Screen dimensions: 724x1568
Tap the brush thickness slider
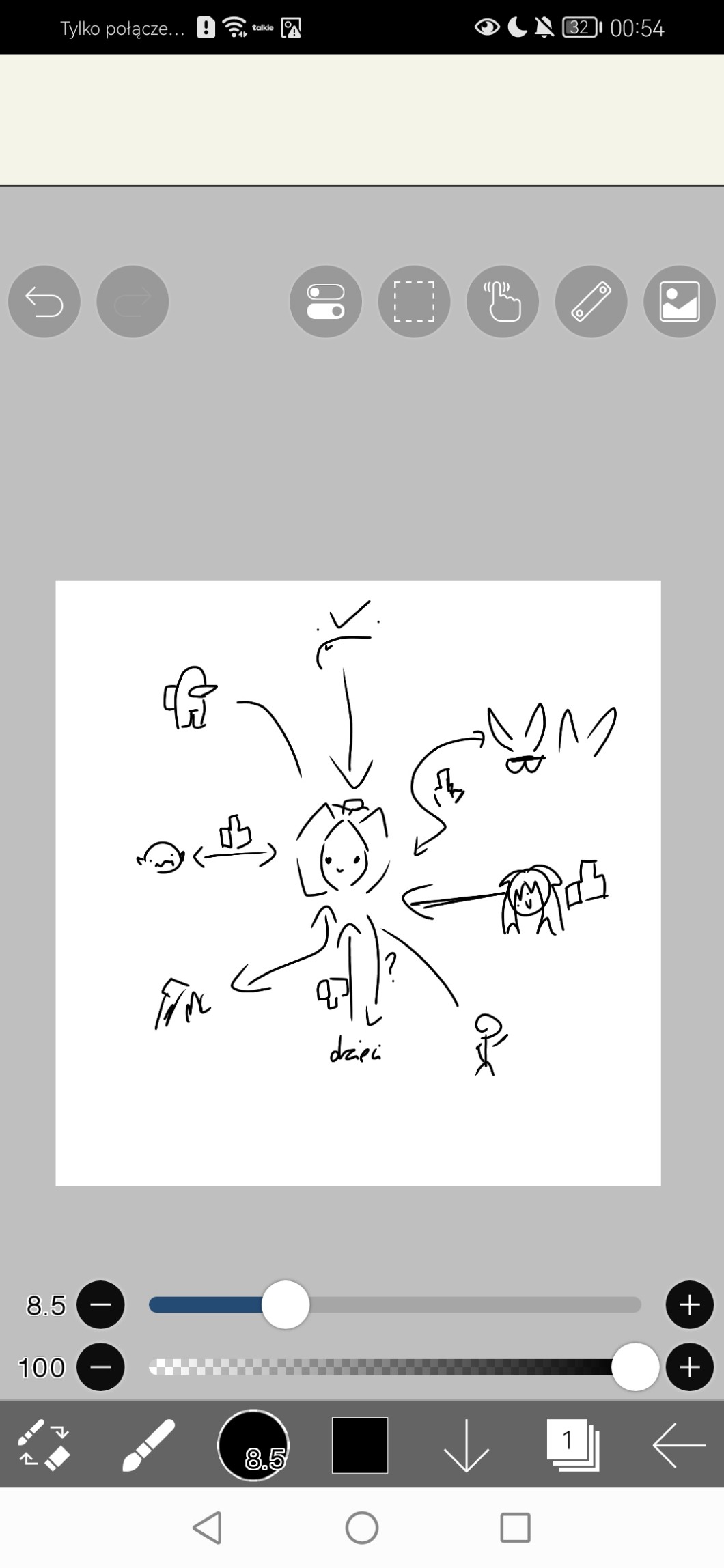click(395, 1305)
